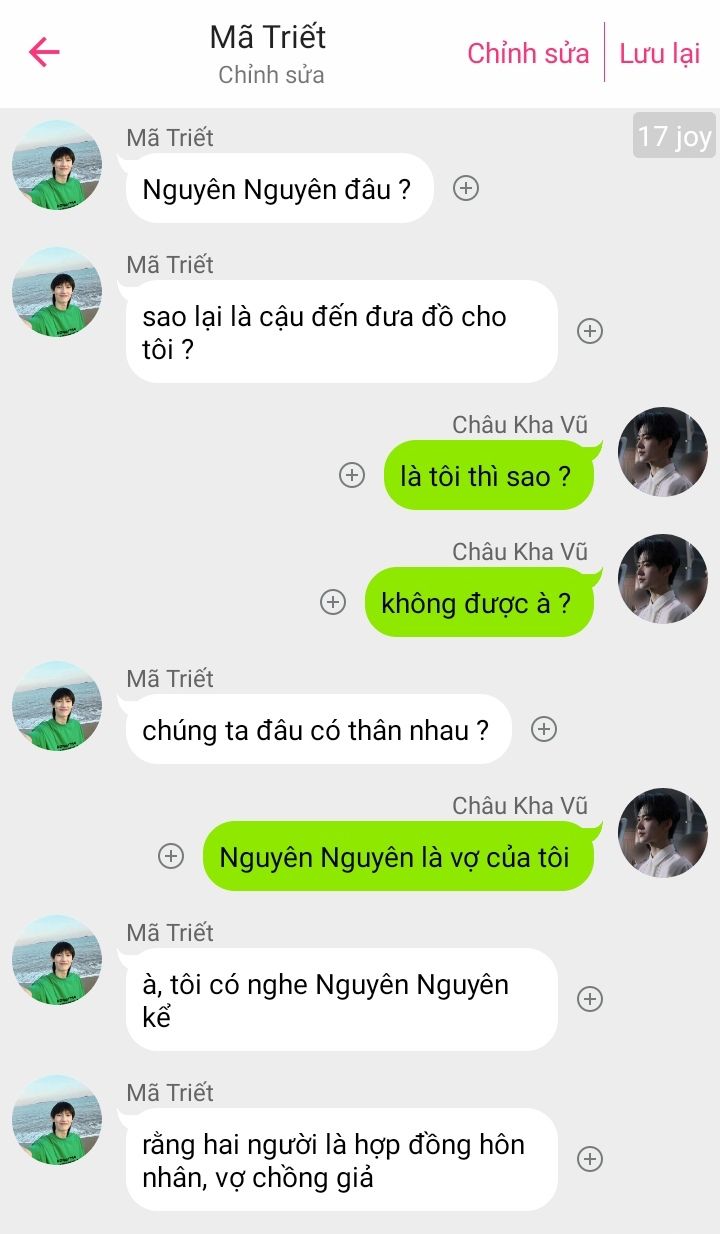Screen dimensions: 720x1234
Task: Go back using the pink arrow
Action: [45, 52]
